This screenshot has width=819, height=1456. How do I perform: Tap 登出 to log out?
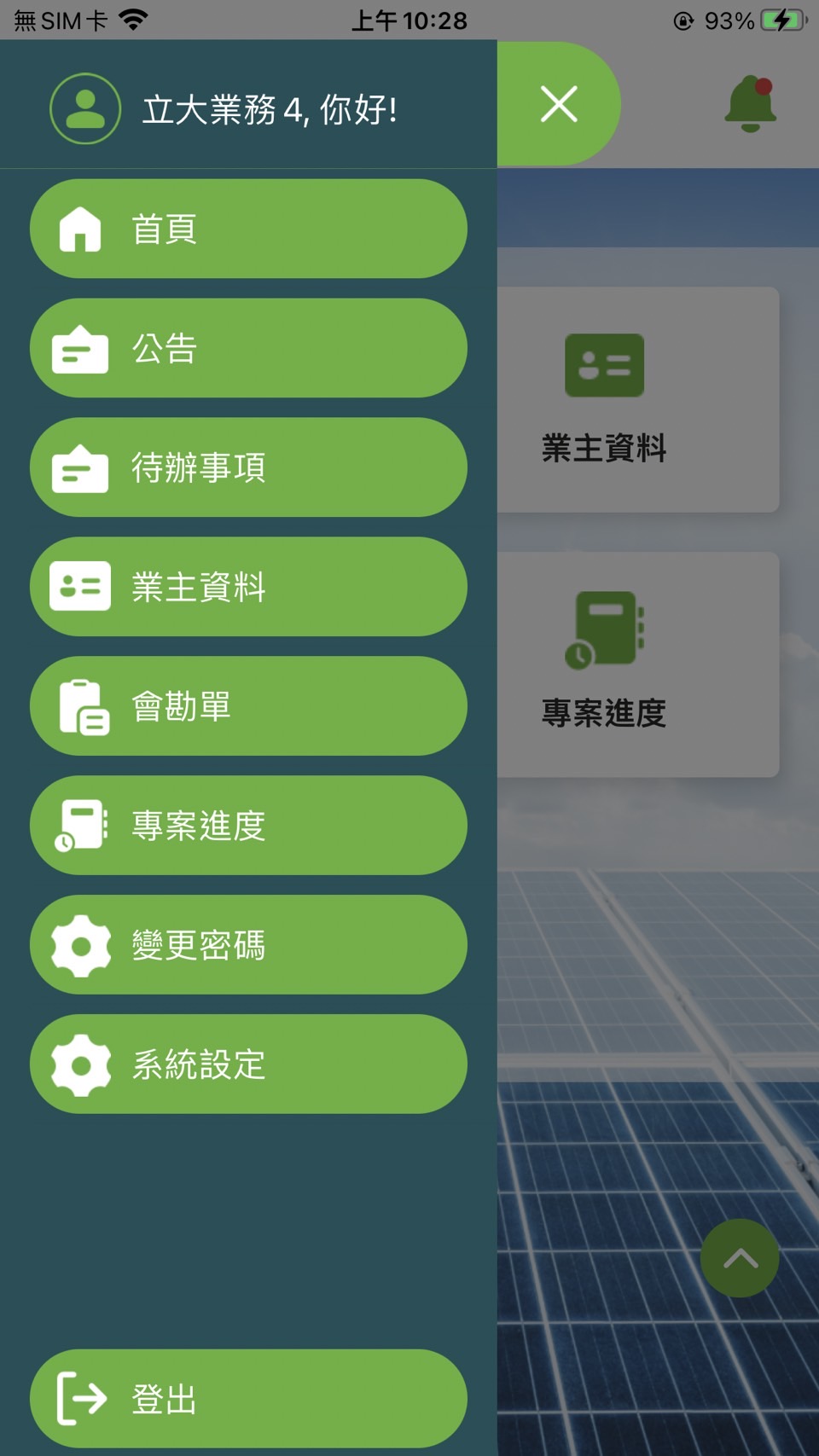[x=248, y=1399]
